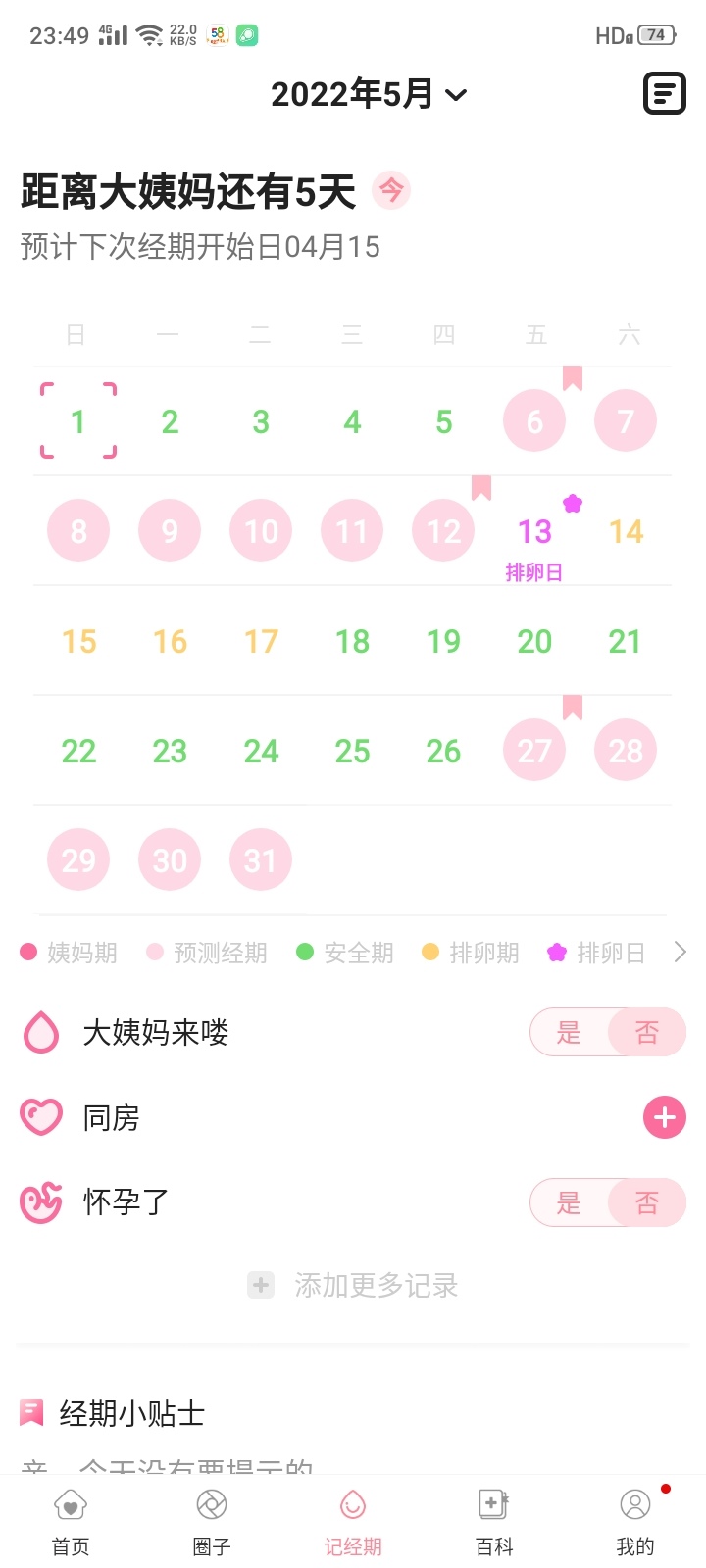Switch to the 圈子 tab
The height and width of the screenshot is (1568, 706).
click(x=212, y=1522)
